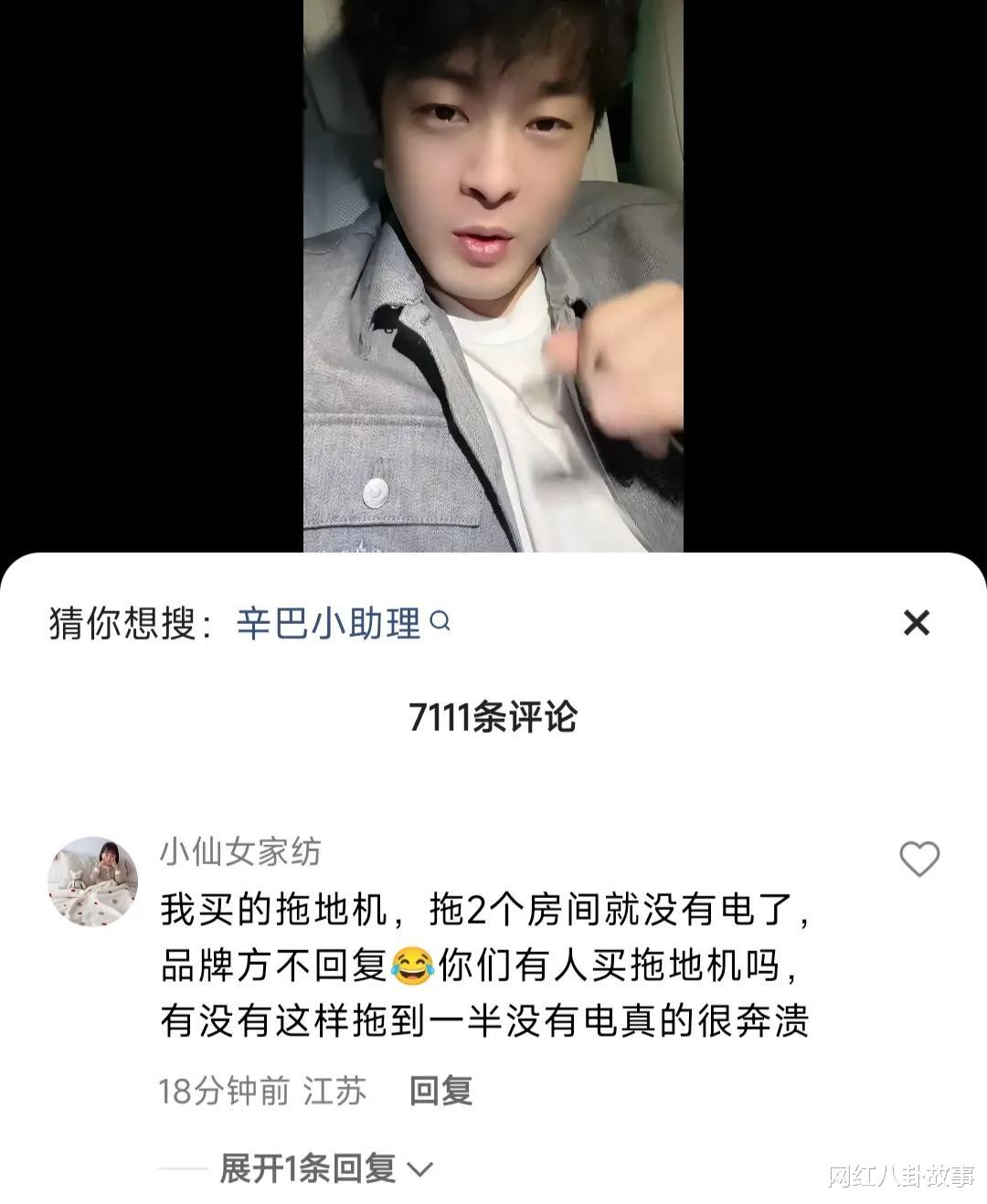The image size is (987, 1204).
Task: Tap the black area to dismiss the panel
Action: (x=137, y=274)
